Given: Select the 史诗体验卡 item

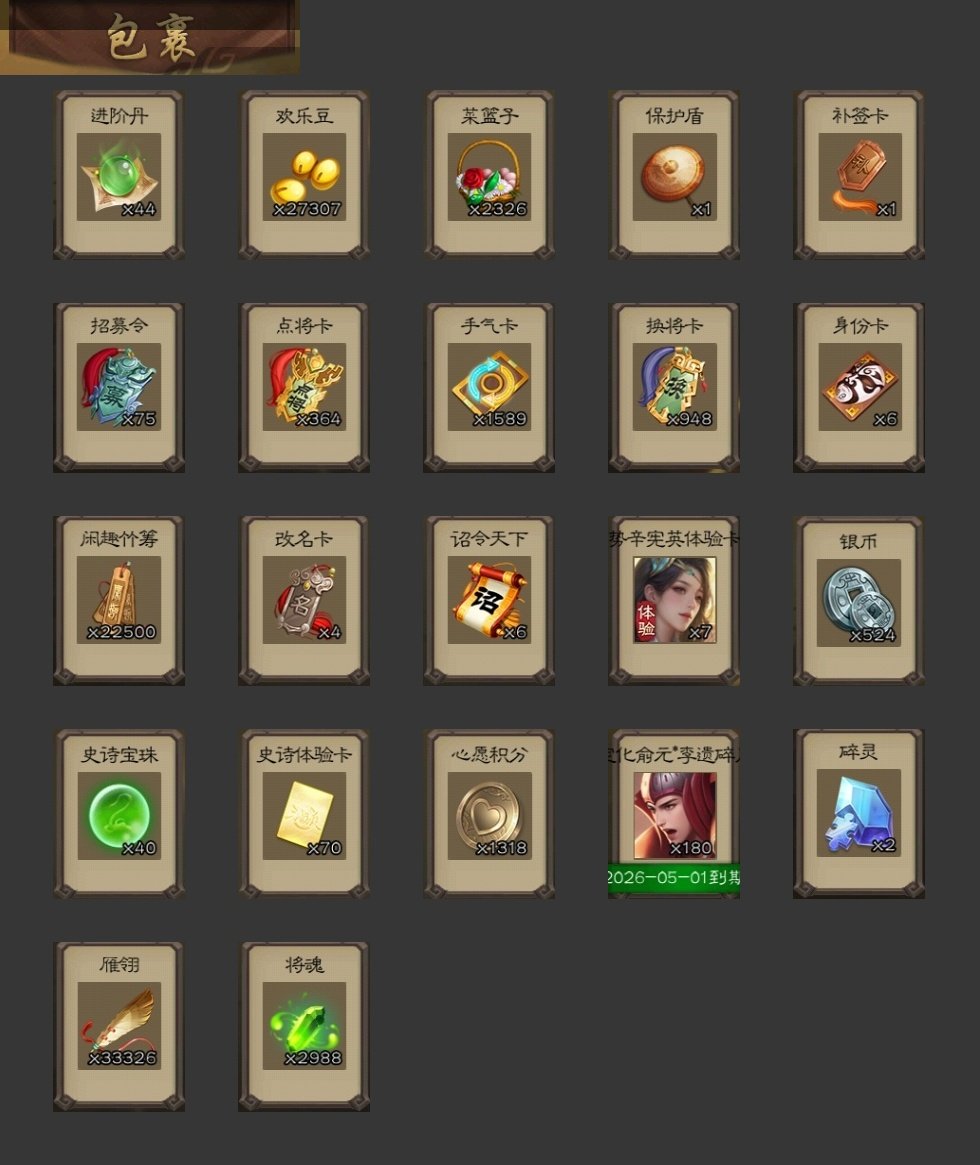Looking at the screenshot, I should pyautogui.click(x=304, y=815).
